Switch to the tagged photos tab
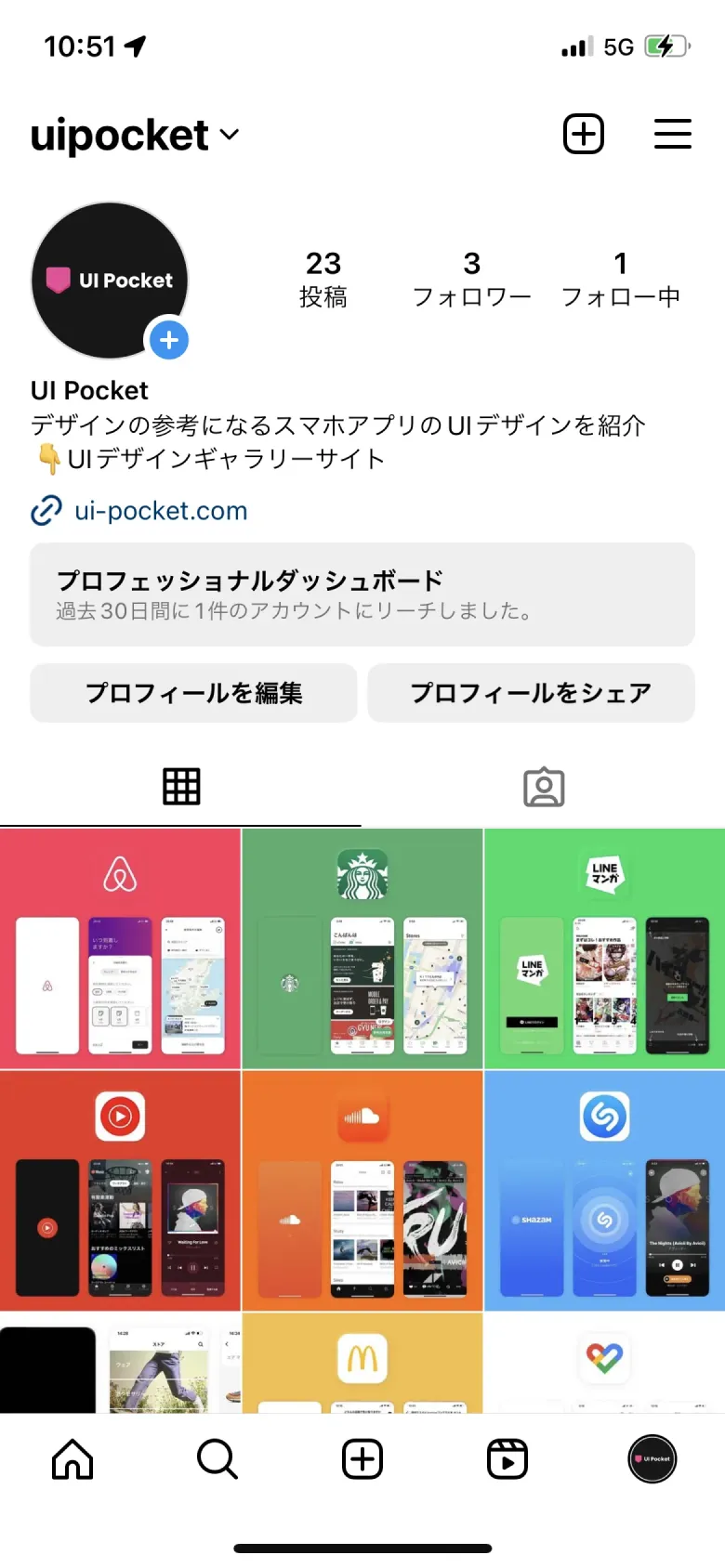Viewport: 725px width, 1568px height. (x=543, y=786)
